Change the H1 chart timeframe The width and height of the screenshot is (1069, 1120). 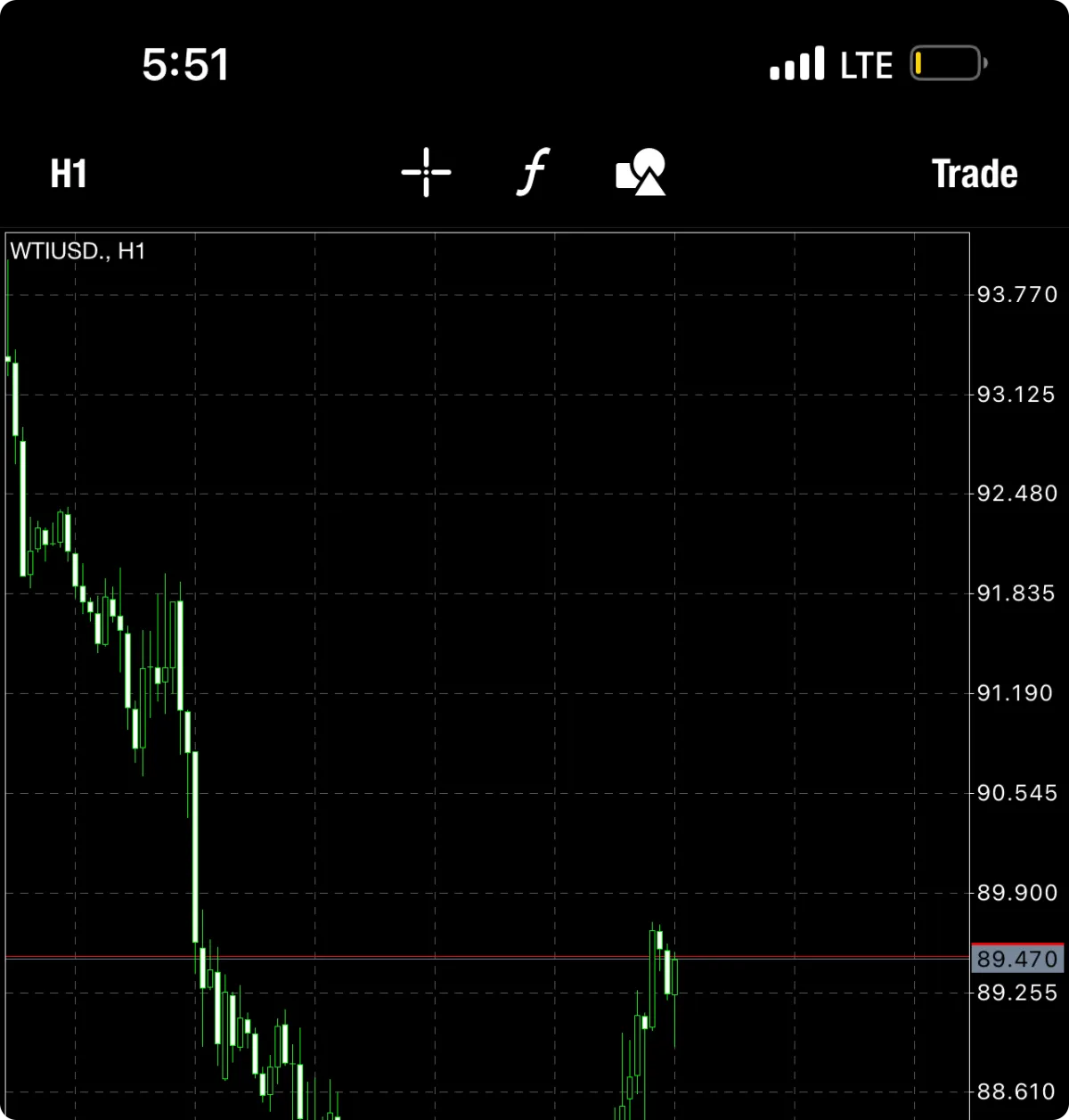pos(69,173)
